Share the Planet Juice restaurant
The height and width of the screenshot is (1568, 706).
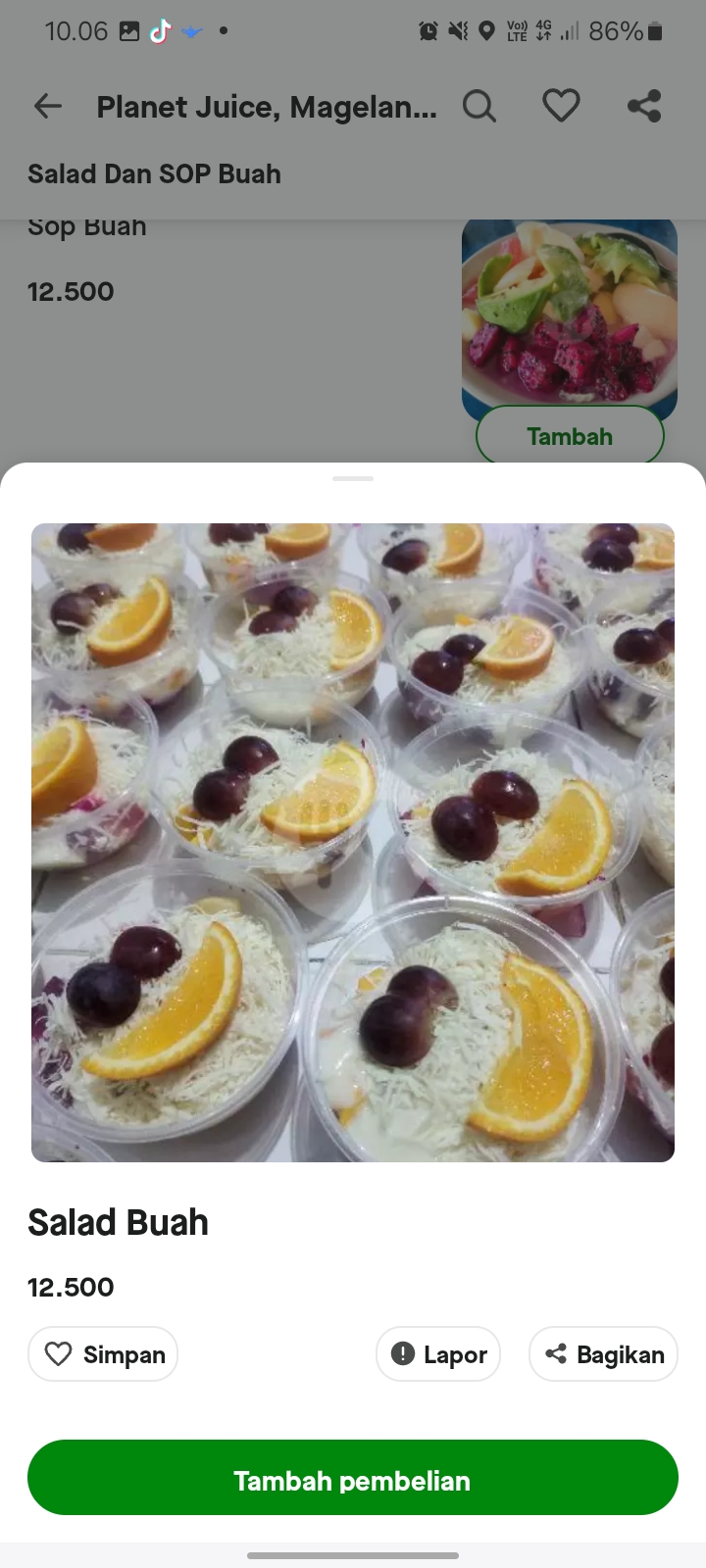(644, 106)
